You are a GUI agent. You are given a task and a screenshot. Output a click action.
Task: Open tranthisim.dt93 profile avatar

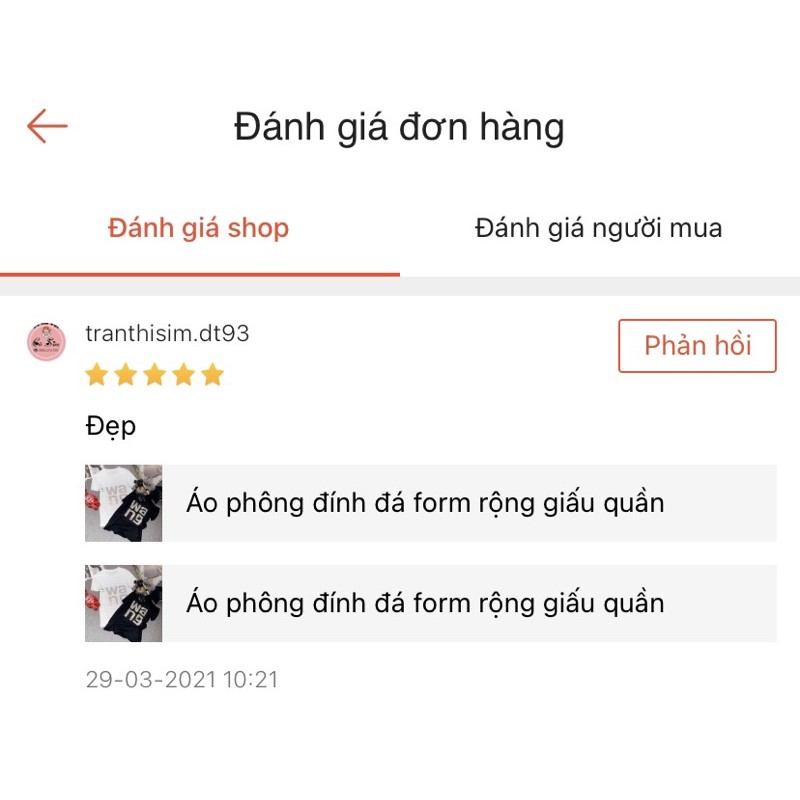(46, 342)
